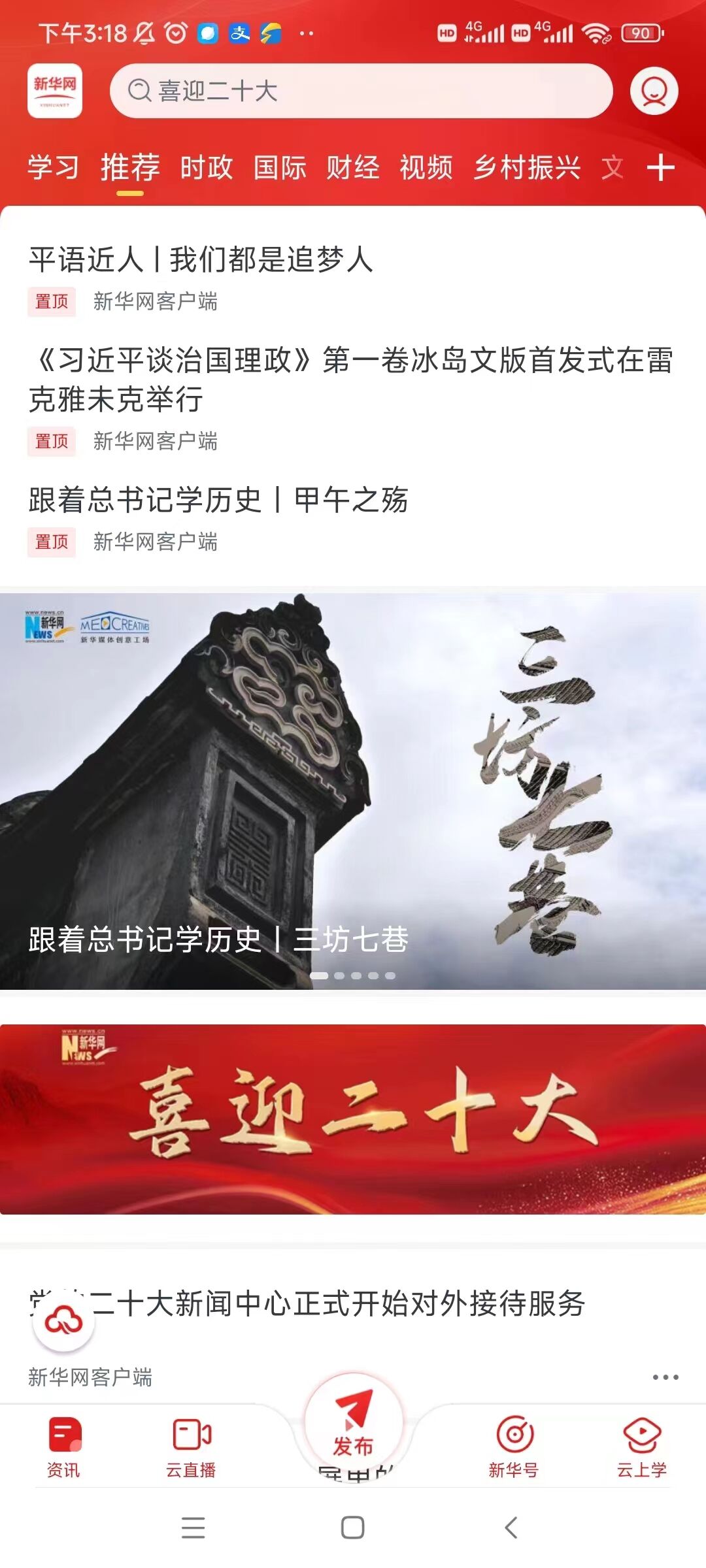Open the 三坊七巷 carousel banner
The image size is (706, 1568).
[353, 791]
